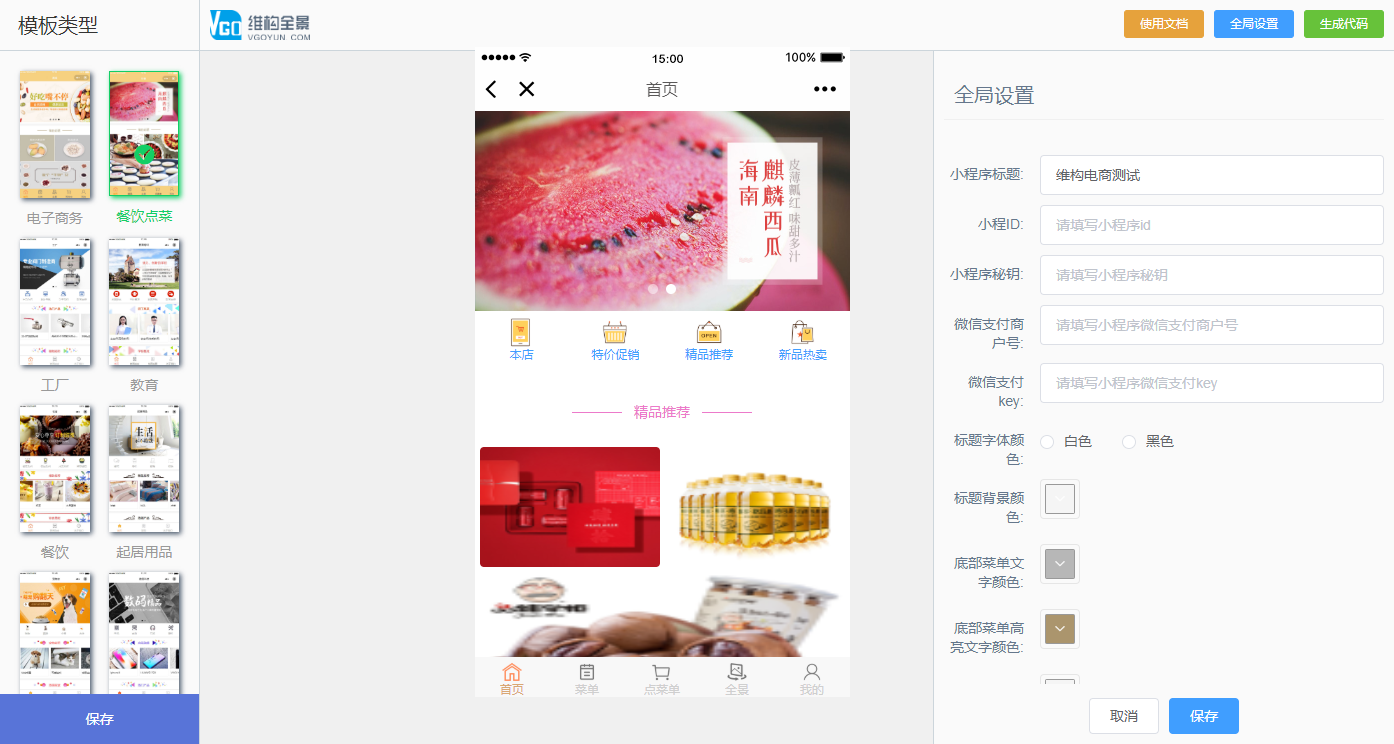Pick the 教育 template thumbnail
The width and height of the screenshot is (1394, 744).
coord(144,302)
